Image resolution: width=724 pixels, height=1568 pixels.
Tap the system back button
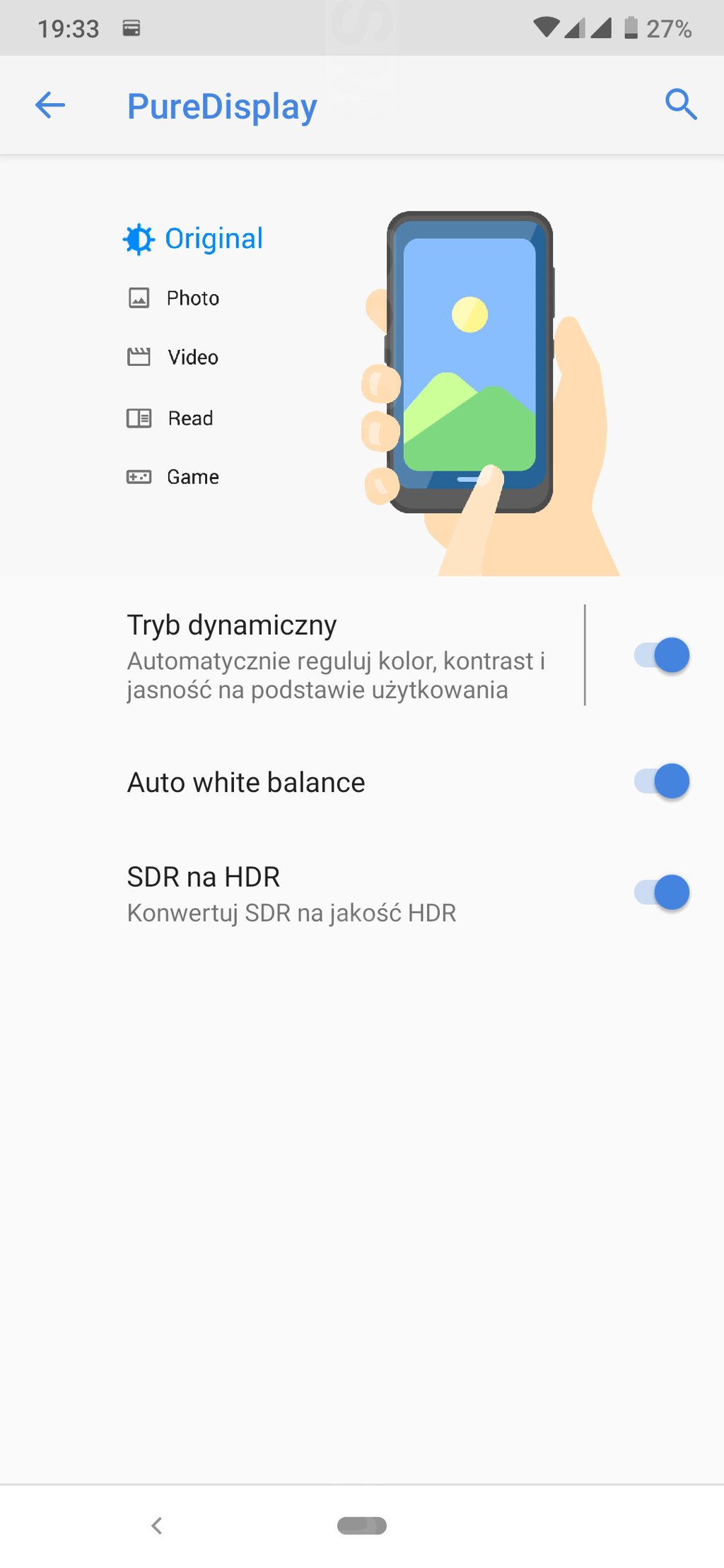[x=157, y=1526]
